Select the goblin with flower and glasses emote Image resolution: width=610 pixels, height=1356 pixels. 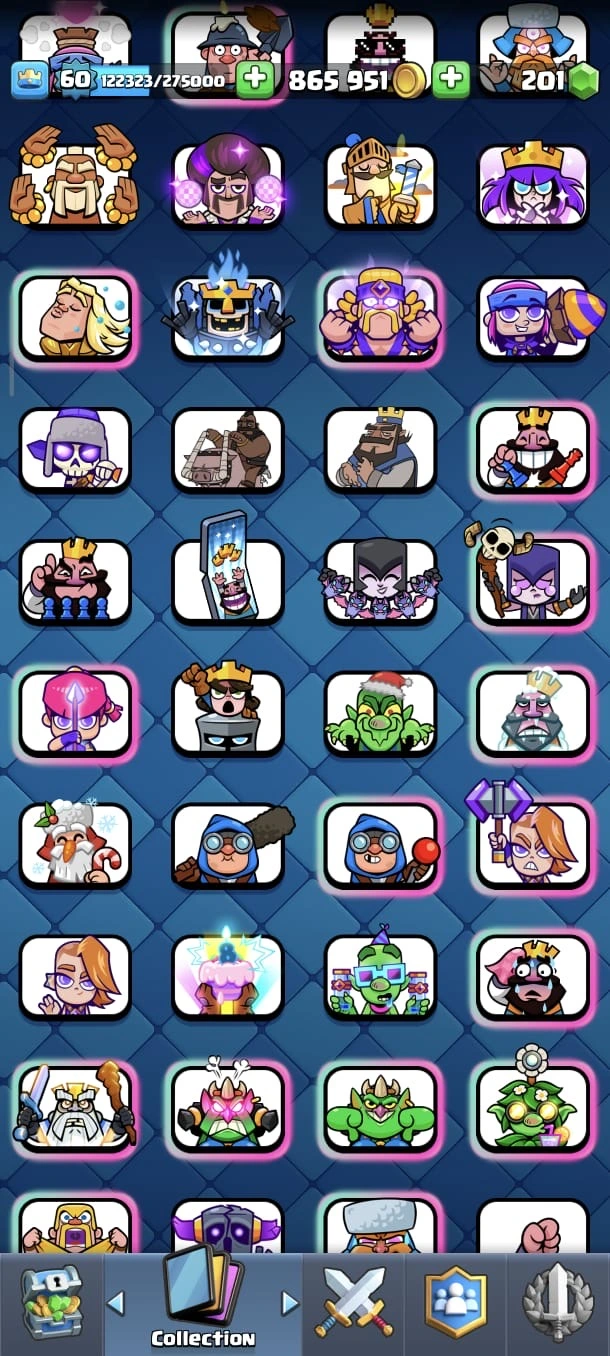[x=533, y=1108]
